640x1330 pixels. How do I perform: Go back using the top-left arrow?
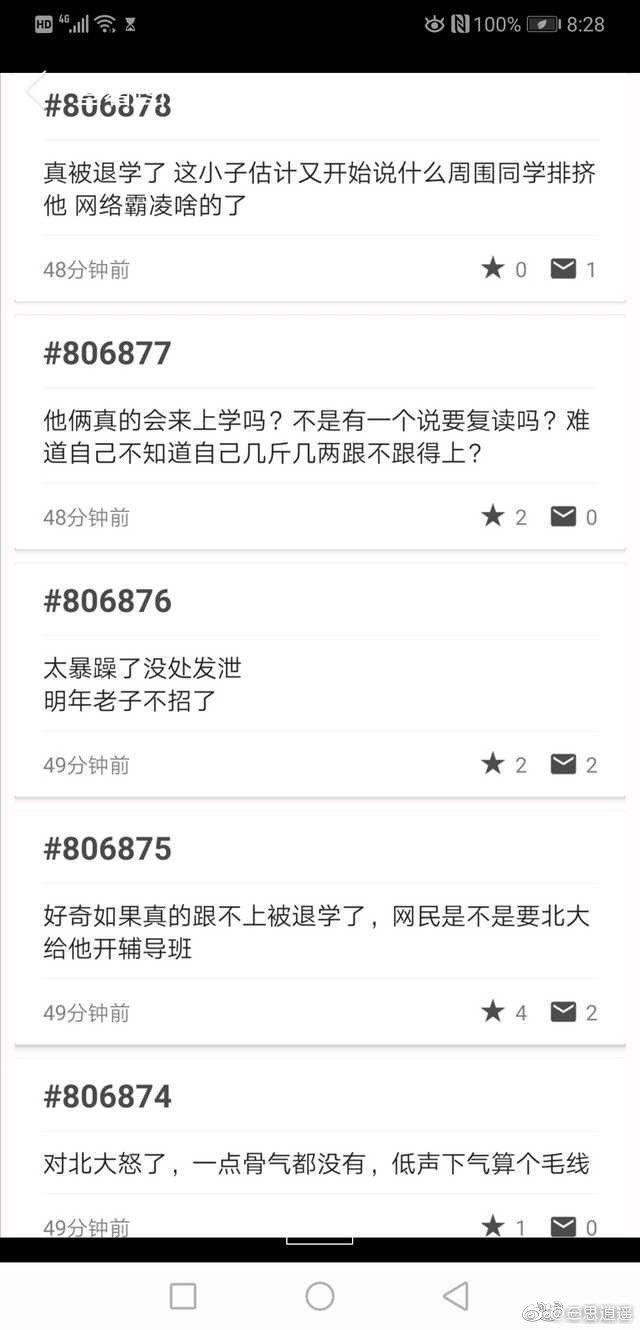point(36,92)
